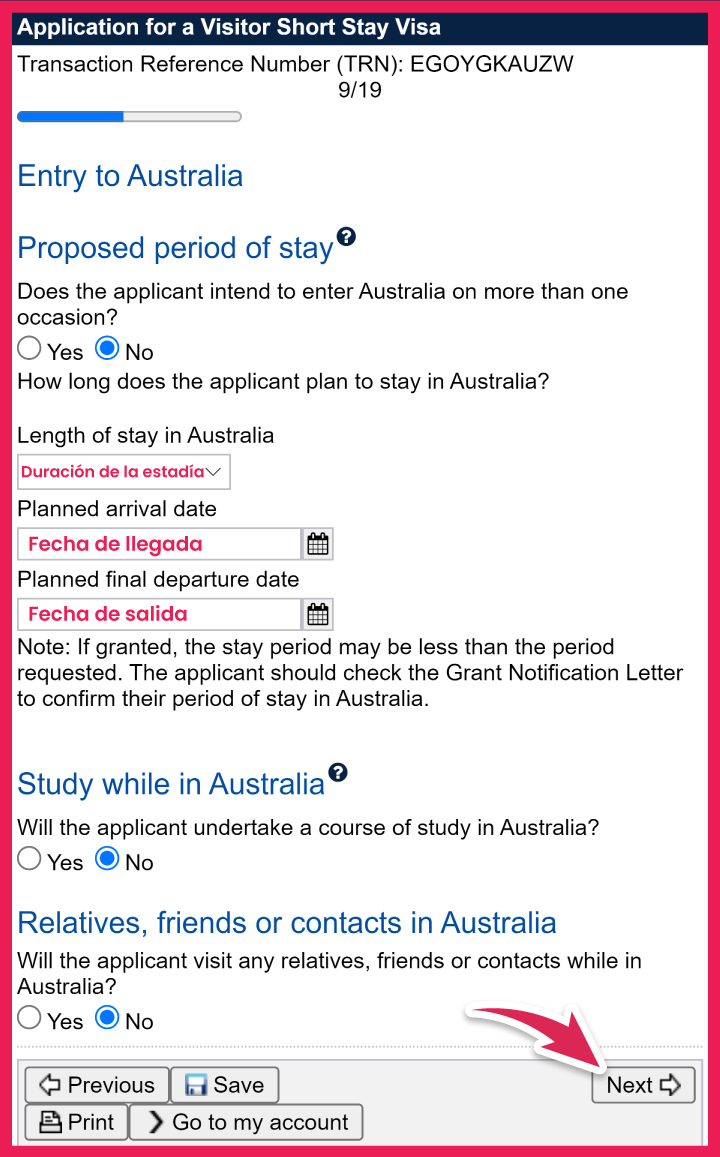Select No for entering on multiple occasions
The image size is (720, 1157).
107,349
